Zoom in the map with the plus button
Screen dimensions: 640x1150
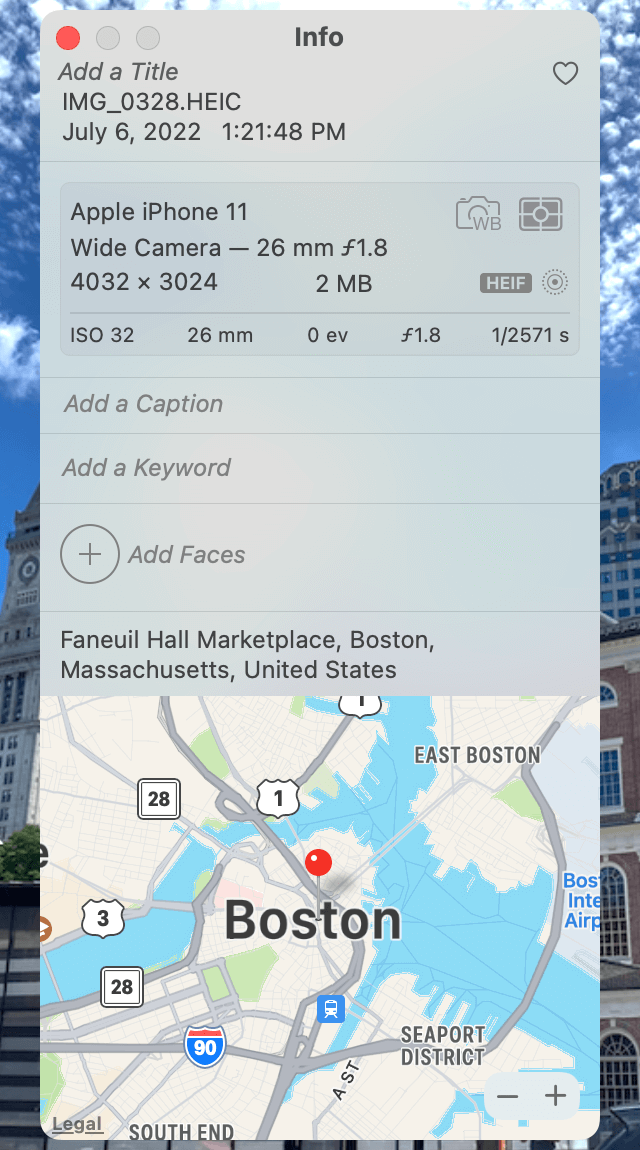(556, 1096)
